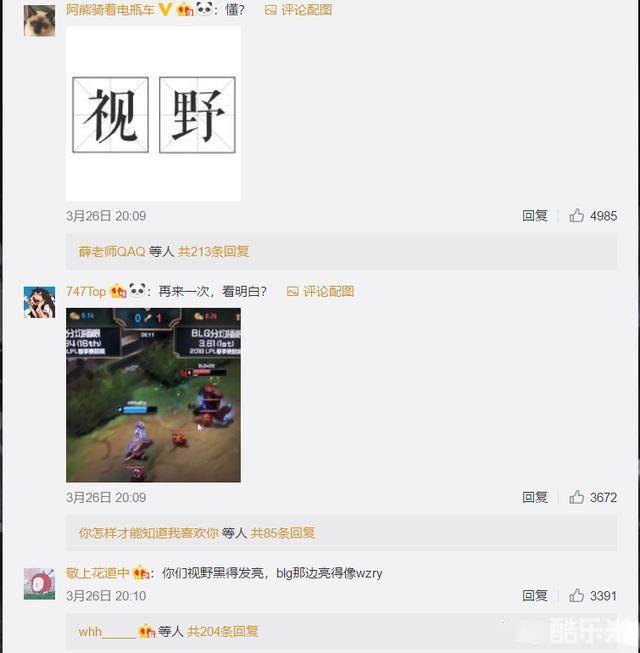The width and height of the screenshot is (640, 653).
Task: Open the 视野 comment image
Action: point(153,114)
